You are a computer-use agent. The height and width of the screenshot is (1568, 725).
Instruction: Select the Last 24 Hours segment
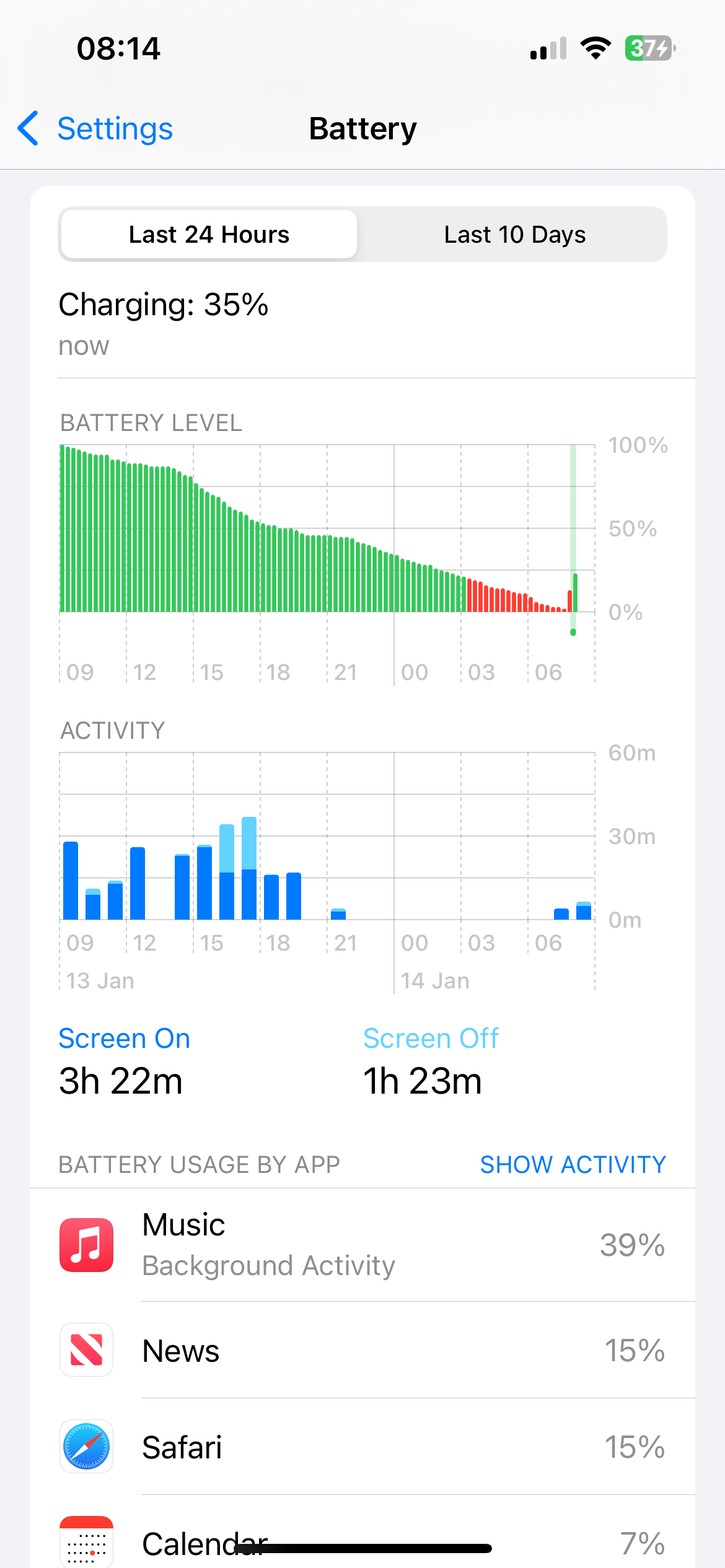click(x=209, y=235)
